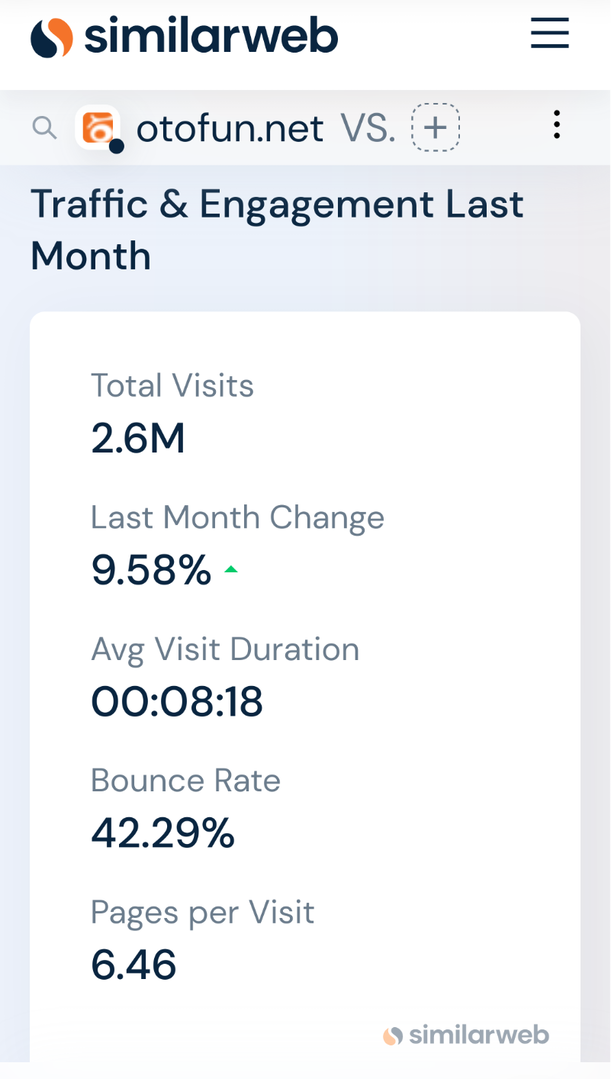The height and width of the screenshot is (1079, 611).
Task: Open the three-dot overflow menu
Action: 556,126
